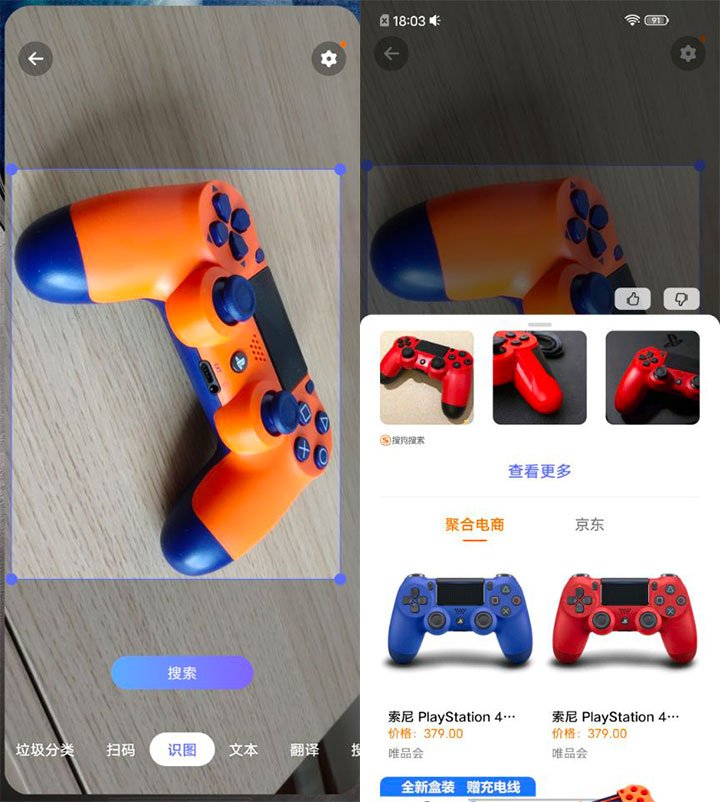Switch to the 垃圾分类 mode
This screenshot has height=802, width=720.
[x=44, y=750]
